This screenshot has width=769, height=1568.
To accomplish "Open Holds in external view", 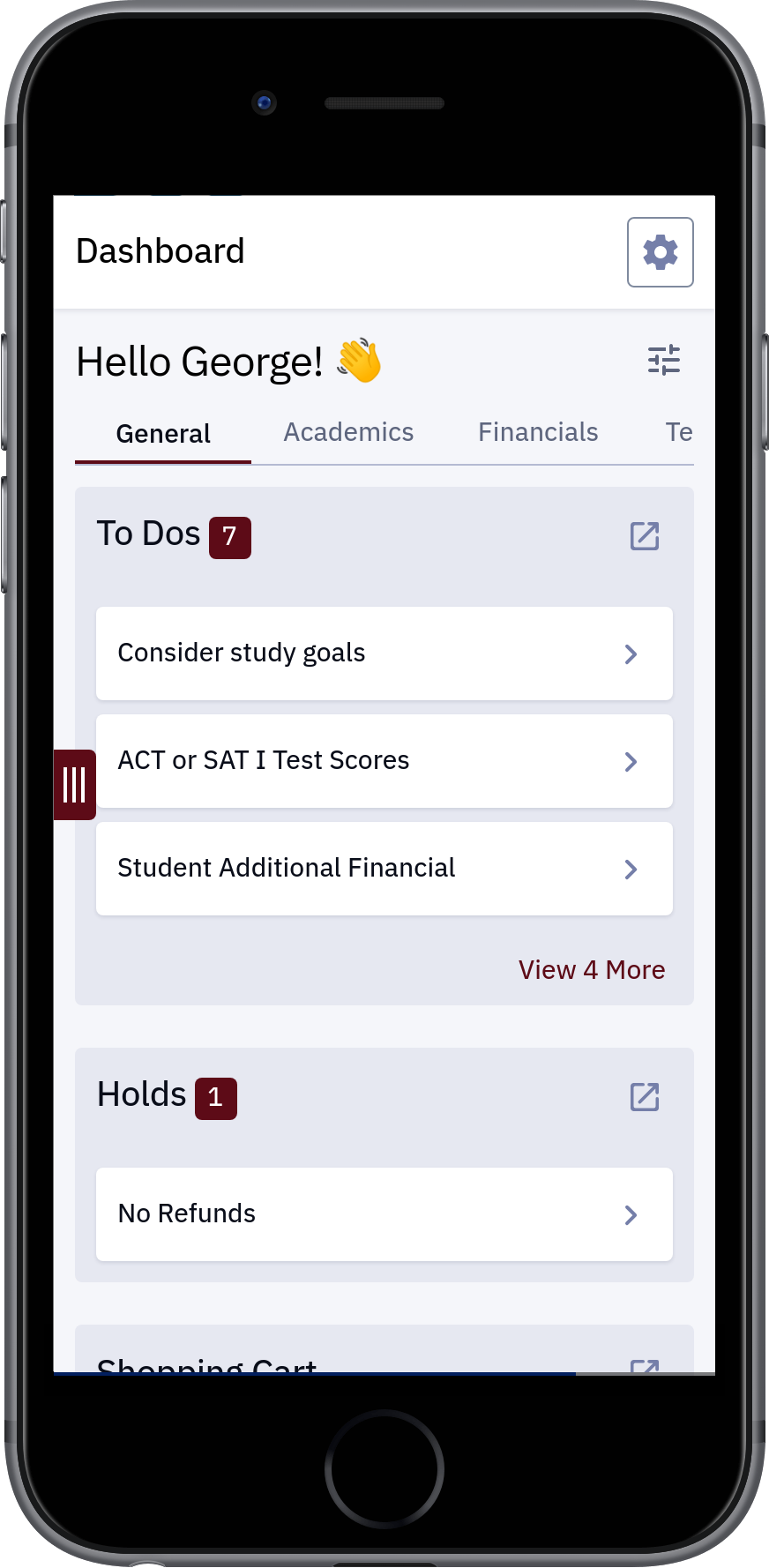I will tap(645, 1096).
